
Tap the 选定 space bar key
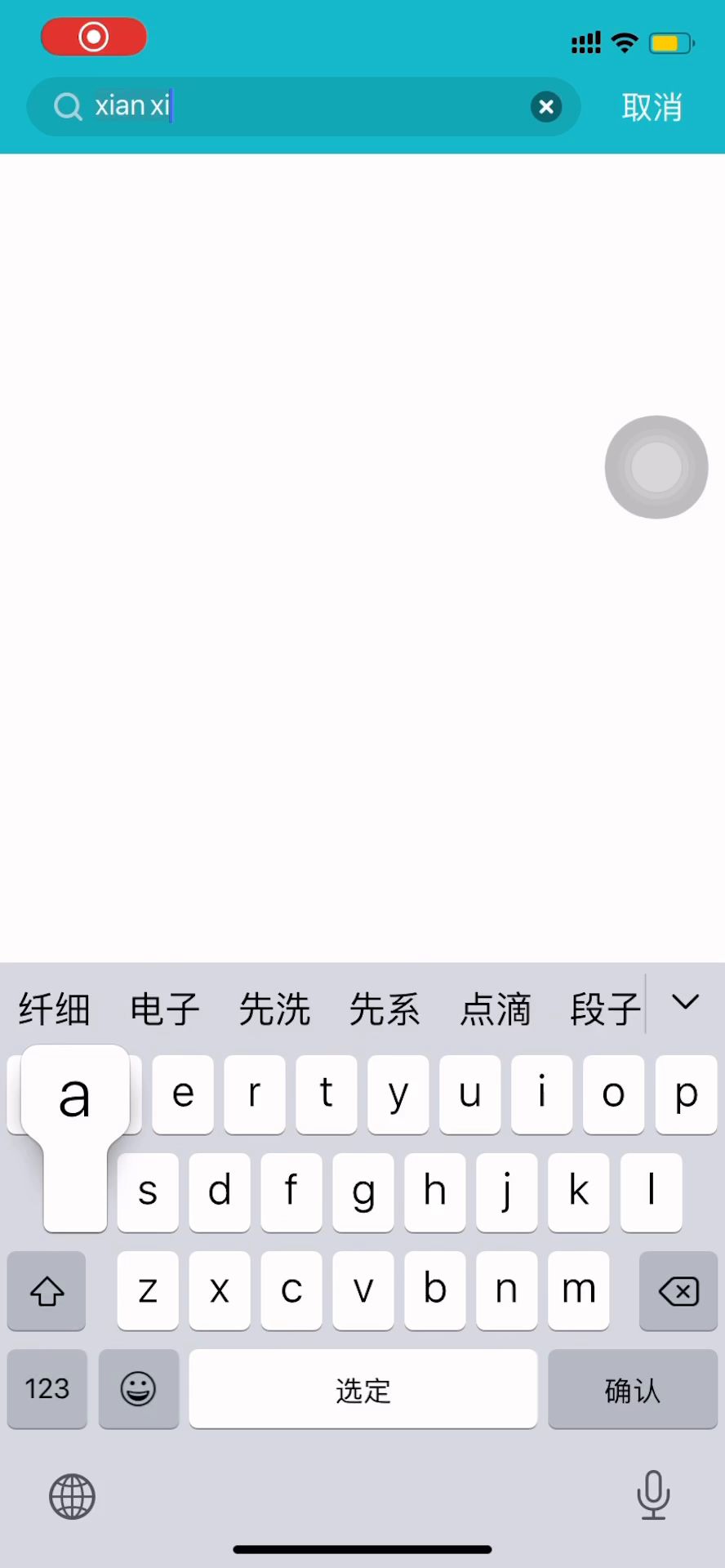pos(362,1389)
